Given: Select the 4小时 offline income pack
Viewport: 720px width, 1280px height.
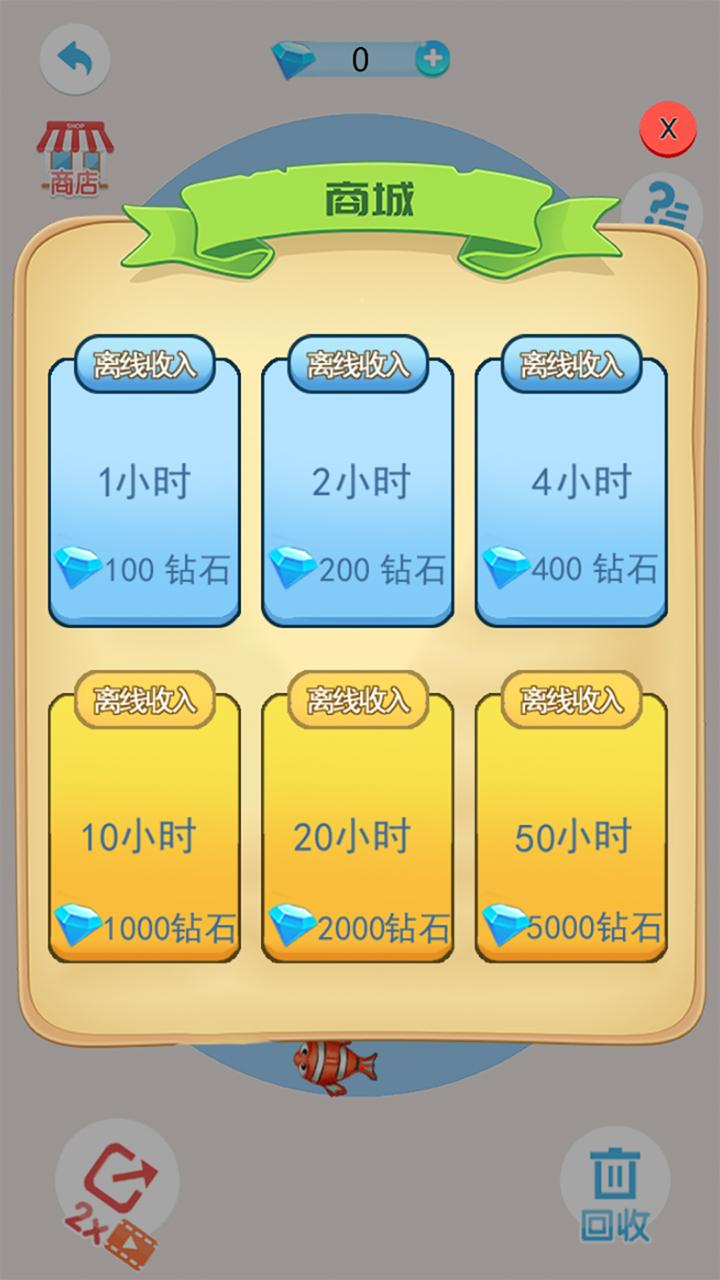Looking at the screenshot, I should pos(571,490).
